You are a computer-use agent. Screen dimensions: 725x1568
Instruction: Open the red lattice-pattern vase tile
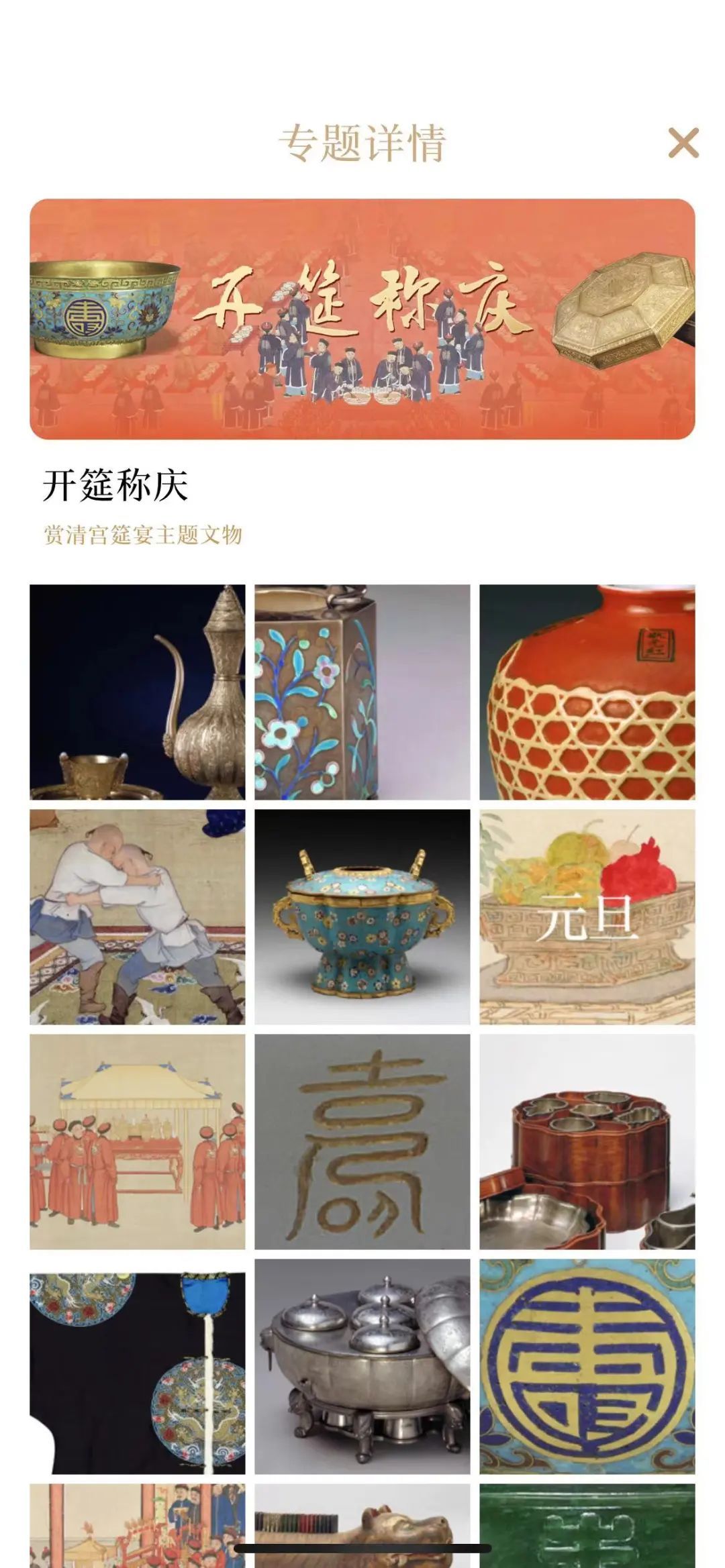tap(587, 692)
